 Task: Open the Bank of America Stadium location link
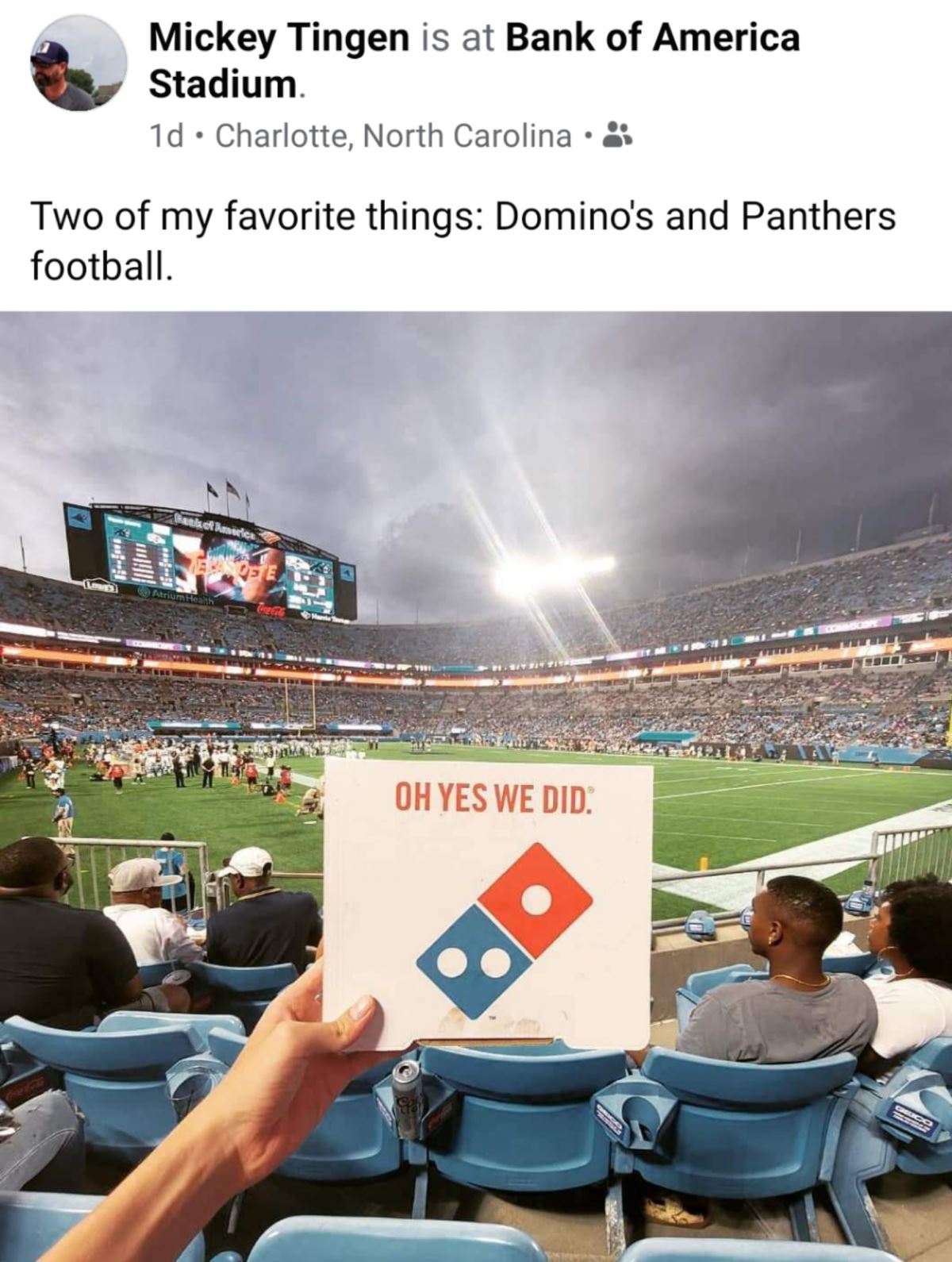(652, 38)
